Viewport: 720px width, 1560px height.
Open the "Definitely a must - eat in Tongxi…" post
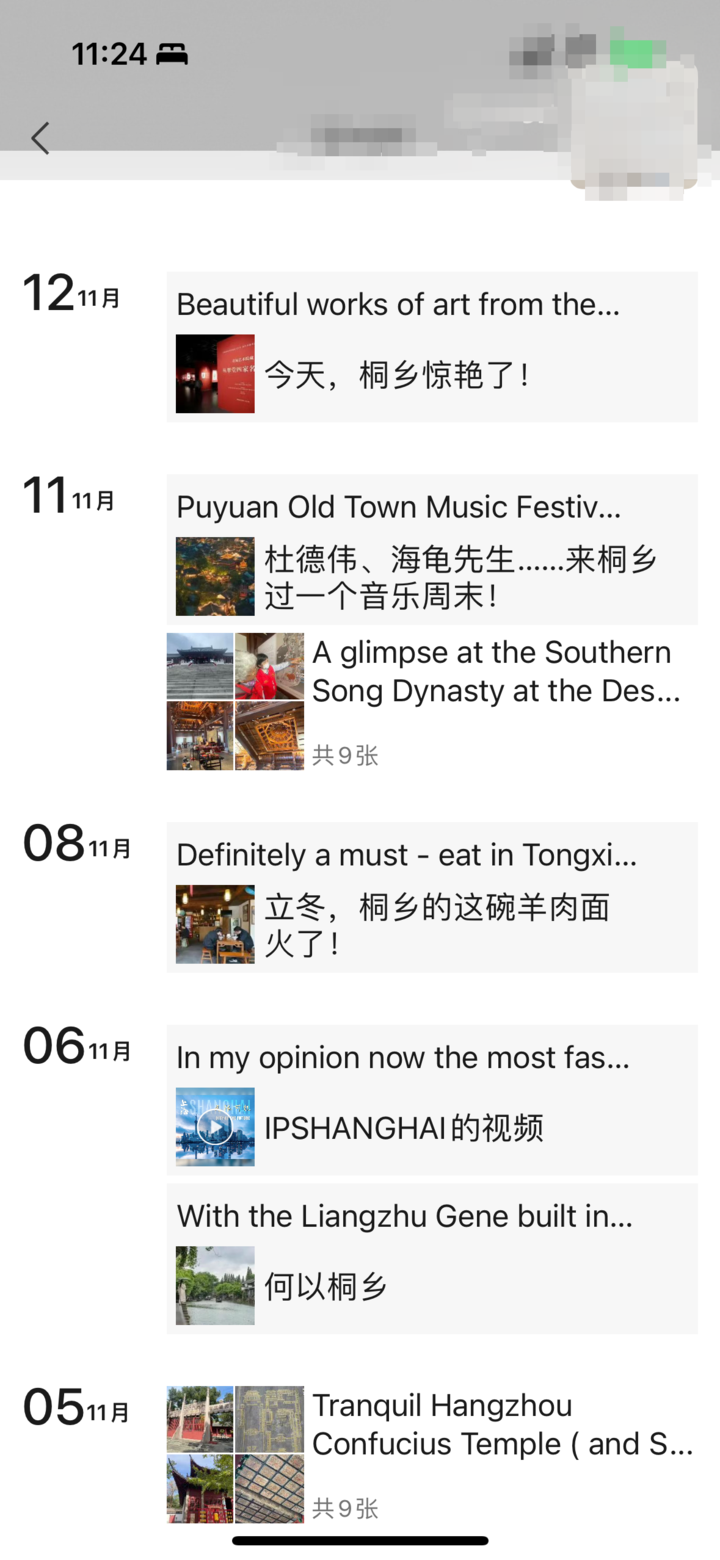(431, 896)
